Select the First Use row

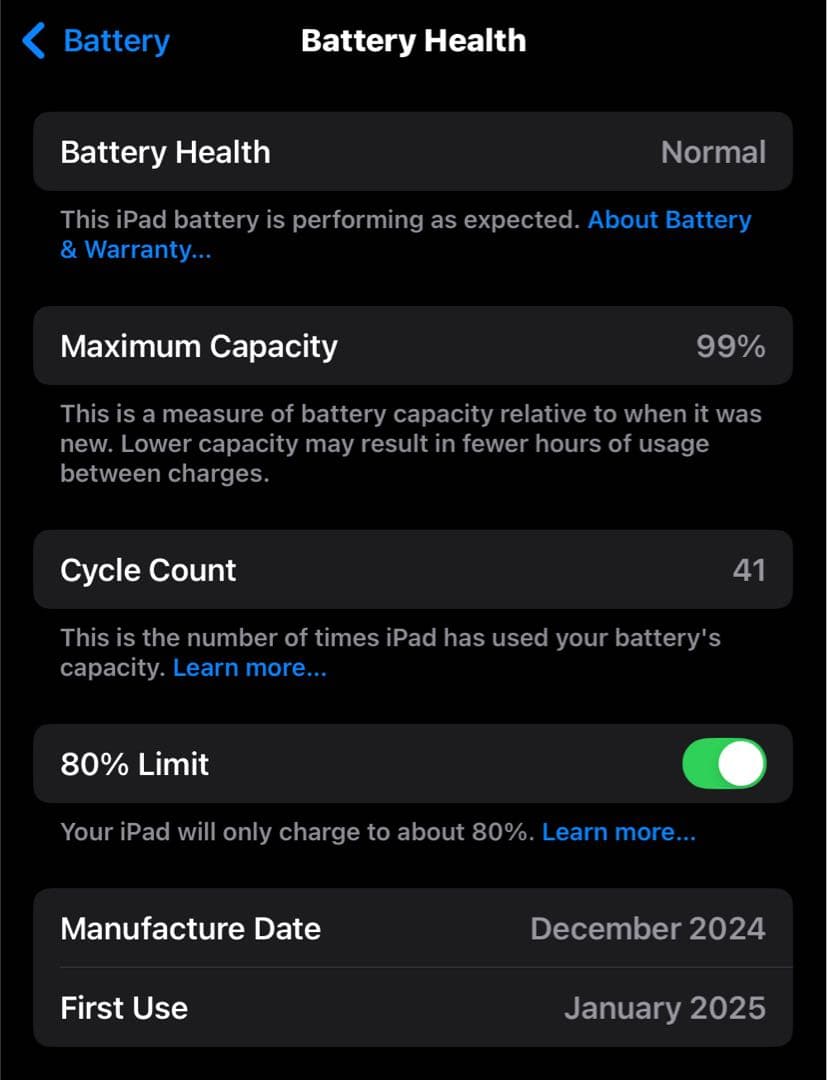click(413, 1008)
